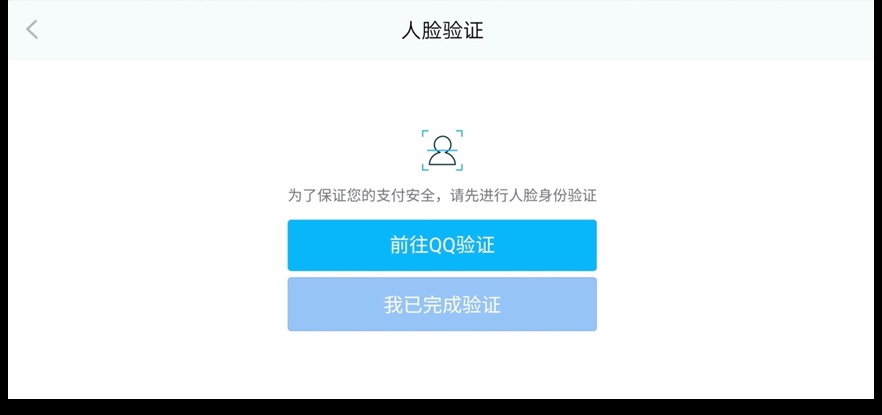The width and height of the screenshot is (882, 415).
Task: Tap the 前往QQ验证 button
Action: 442,246
